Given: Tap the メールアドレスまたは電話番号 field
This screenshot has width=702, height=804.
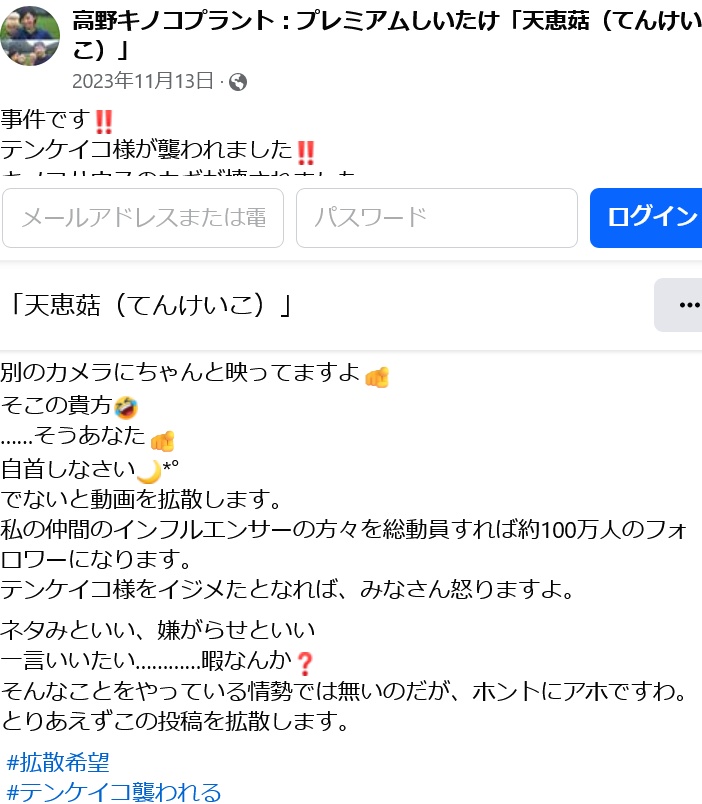Looking at the screenshot, I should tap(143, 218).
